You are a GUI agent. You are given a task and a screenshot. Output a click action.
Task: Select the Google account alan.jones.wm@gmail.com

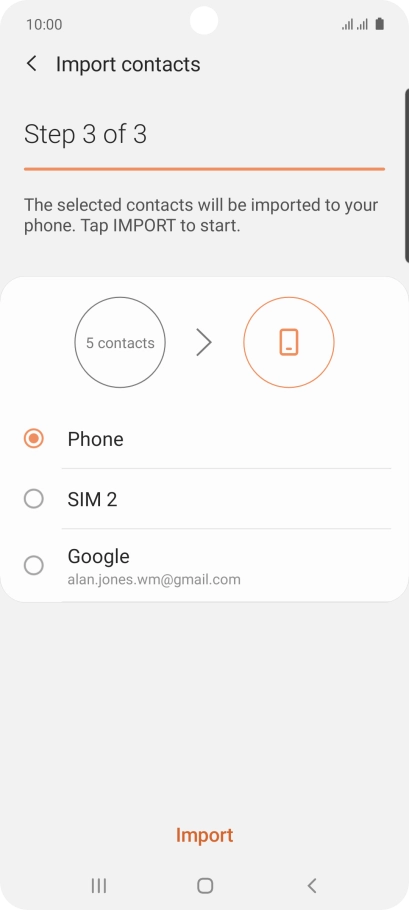(204, 565)
